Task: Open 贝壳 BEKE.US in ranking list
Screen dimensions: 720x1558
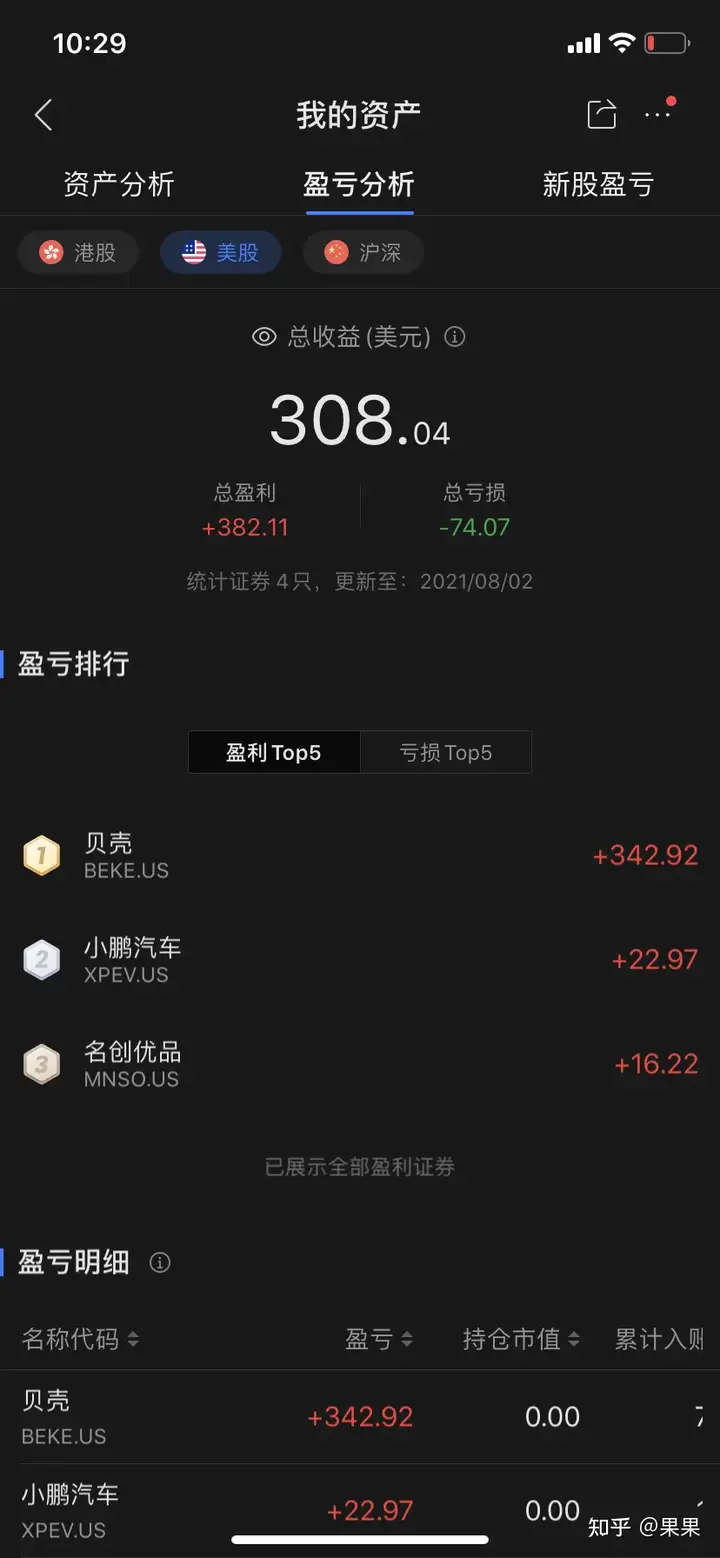Action: pos(360,856)
